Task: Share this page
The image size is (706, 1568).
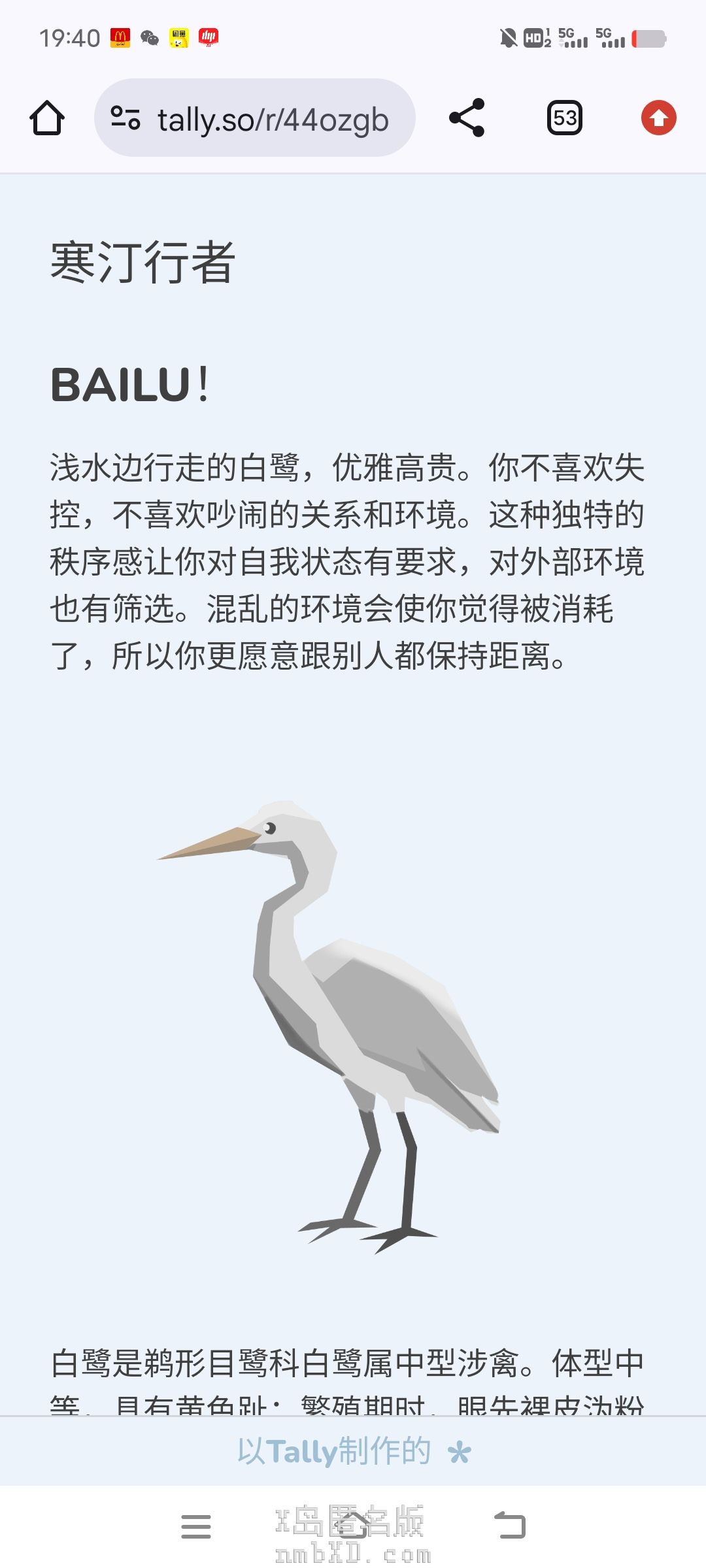Action: point(467,118)
